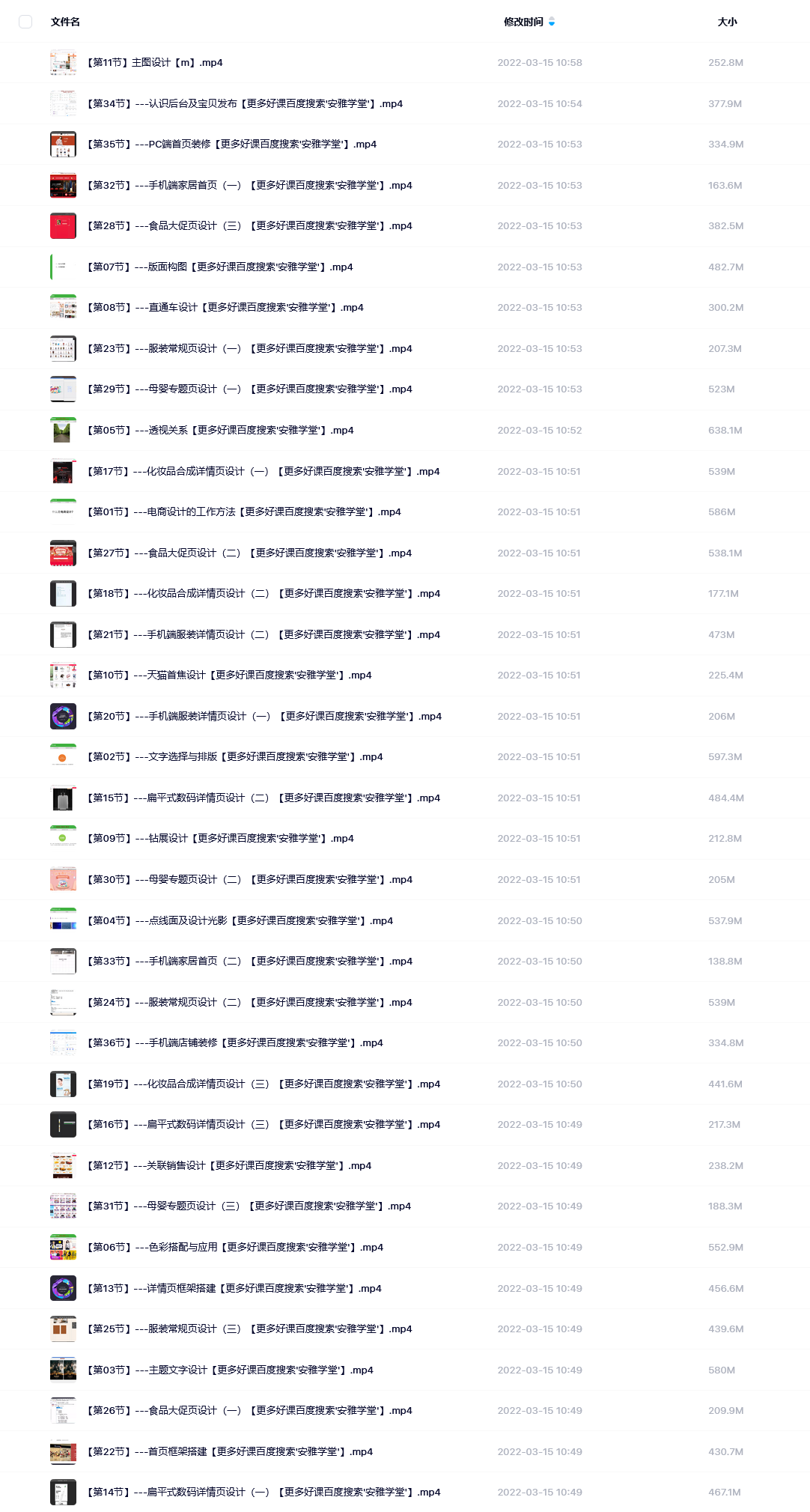Open 第01节 电商设计的工作方法 video
810x1512 pixels.
pos(243,512)
